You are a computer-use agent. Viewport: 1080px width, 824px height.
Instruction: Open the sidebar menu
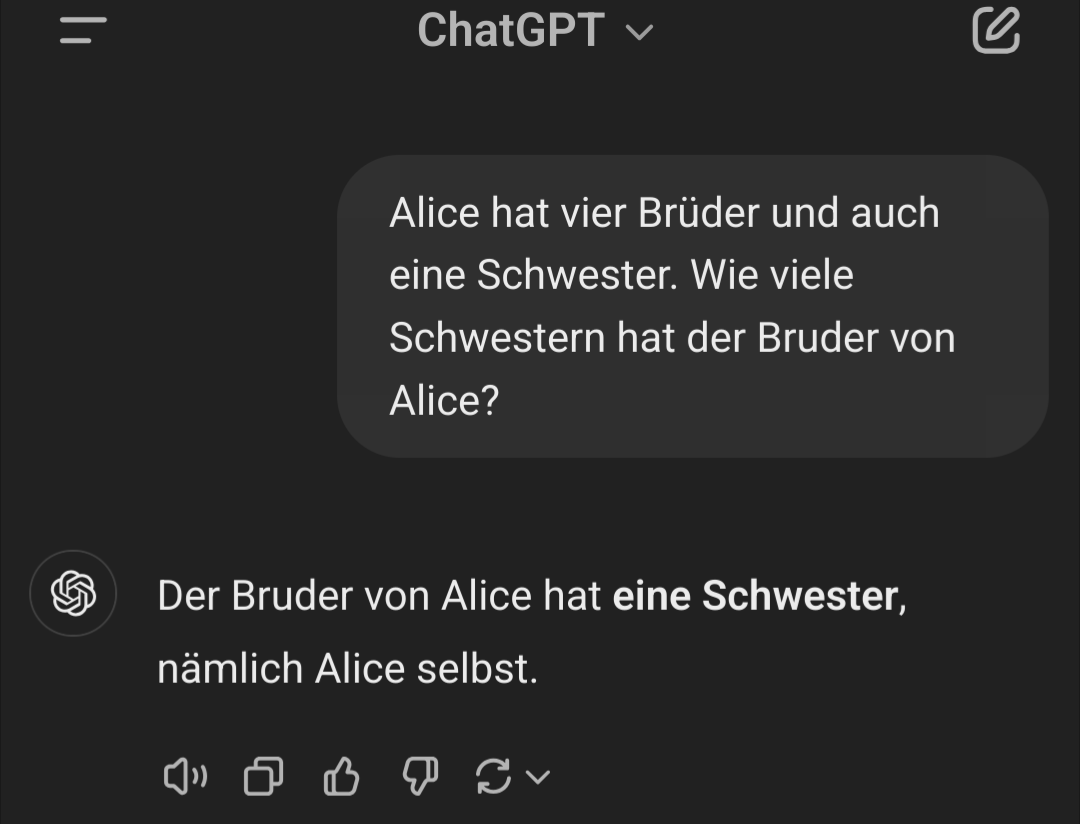point(83,29)
